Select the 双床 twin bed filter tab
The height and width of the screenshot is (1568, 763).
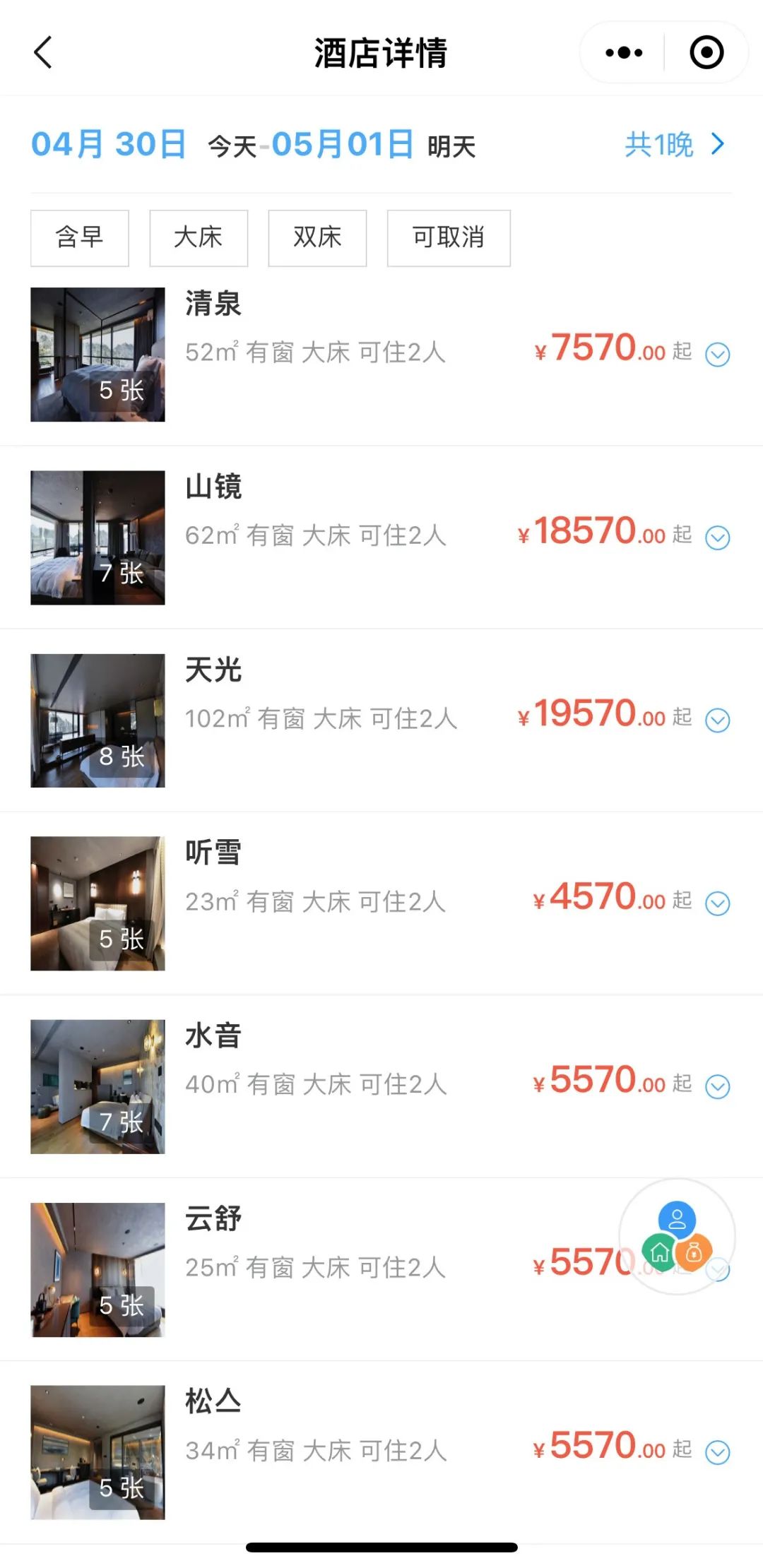(317, 238)
